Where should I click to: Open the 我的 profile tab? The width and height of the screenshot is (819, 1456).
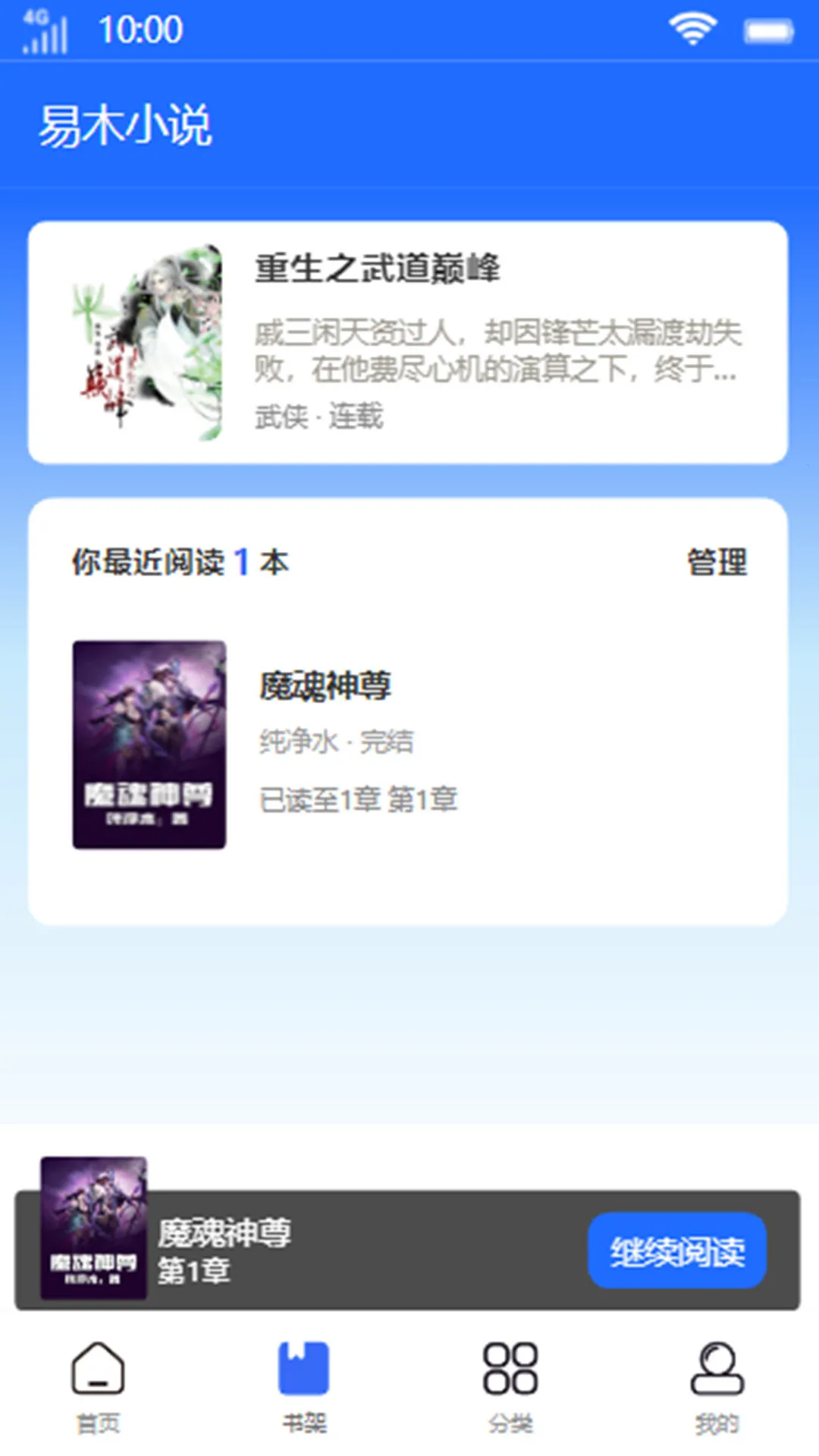[x=717, y=1385]
